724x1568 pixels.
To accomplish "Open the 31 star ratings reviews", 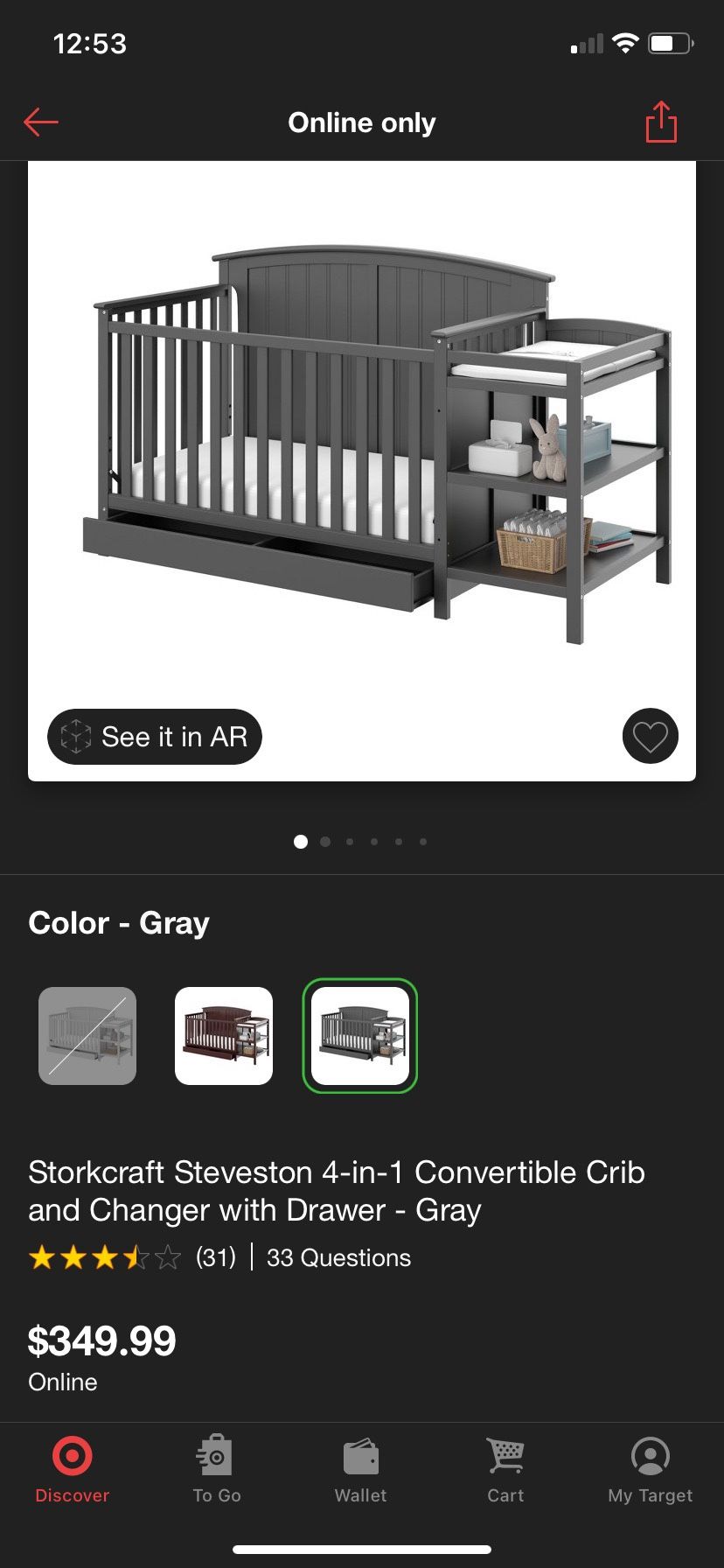I will pos(131,1258).
